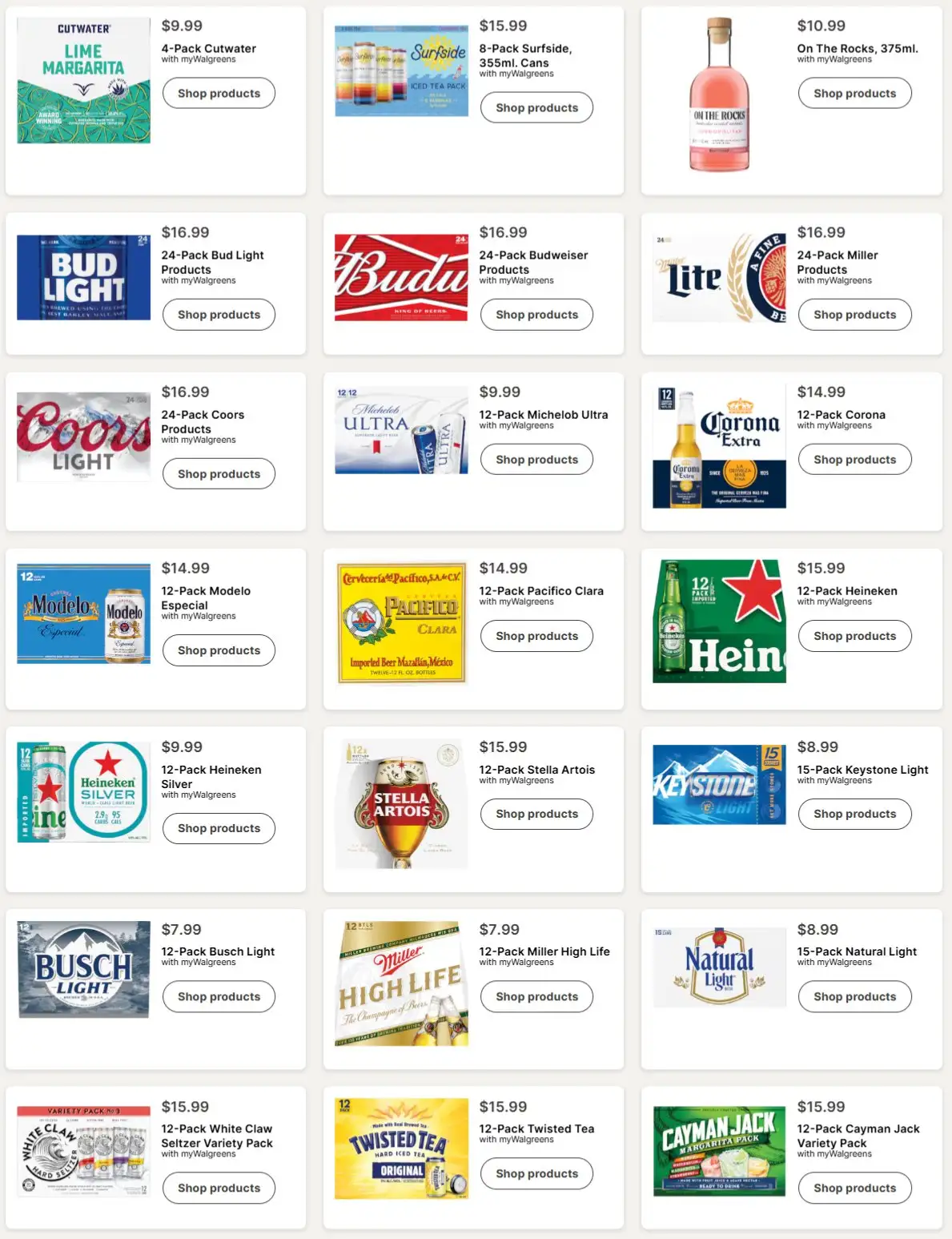Shop 15-Pack Keystone Light products

(x=854, y=814)
